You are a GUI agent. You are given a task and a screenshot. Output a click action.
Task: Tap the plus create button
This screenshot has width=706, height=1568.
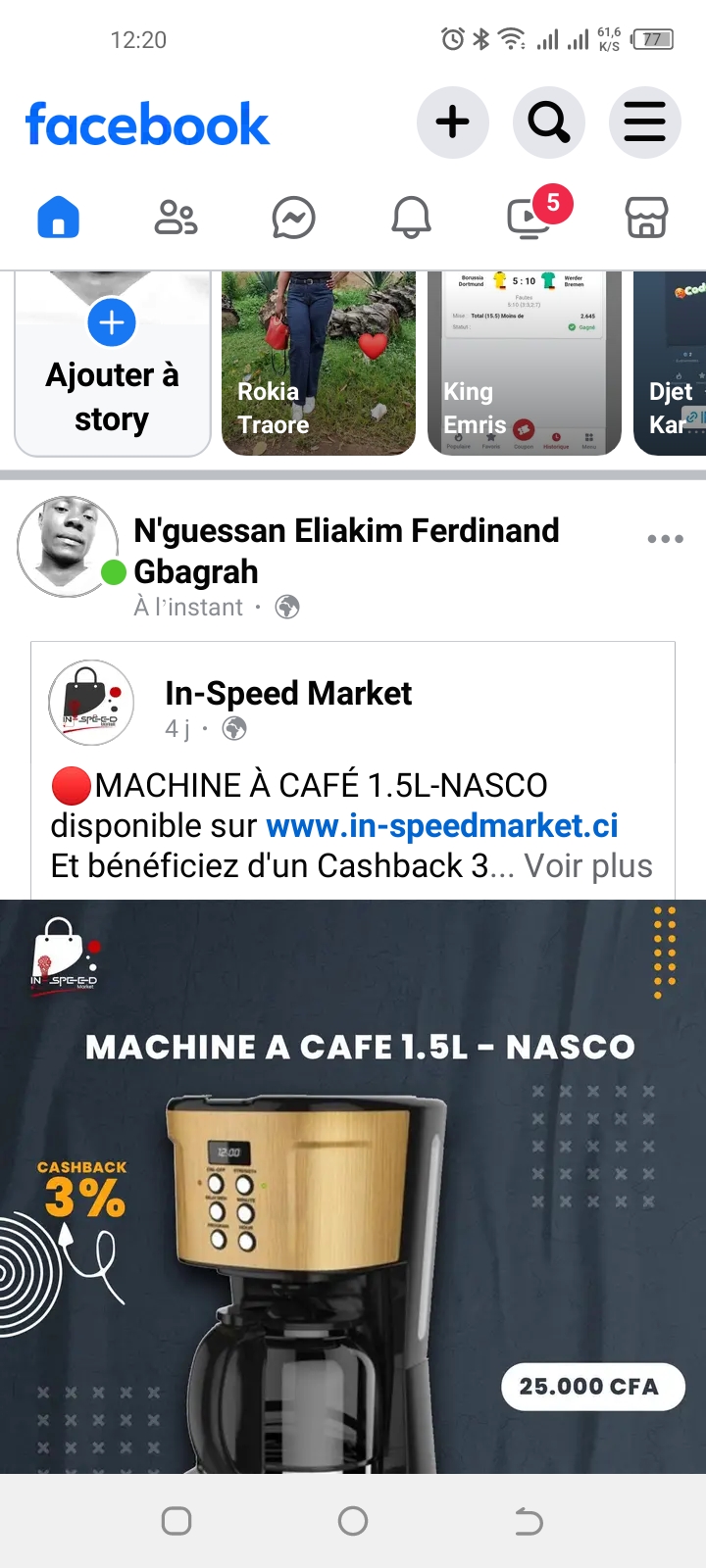coord(452,122)
